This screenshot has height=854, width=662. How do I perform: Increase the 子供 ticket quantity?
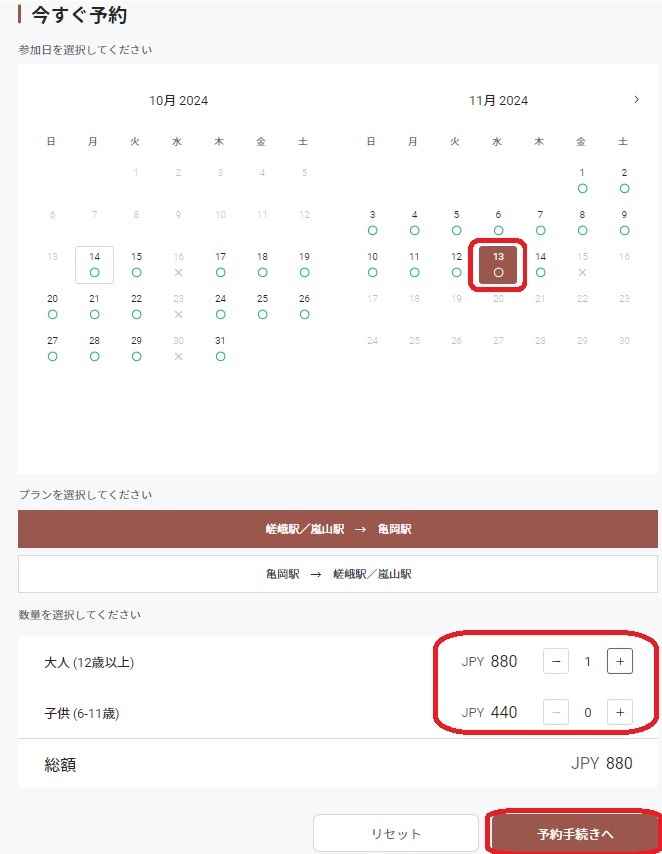pyautogui.click(x=620, y=712)
